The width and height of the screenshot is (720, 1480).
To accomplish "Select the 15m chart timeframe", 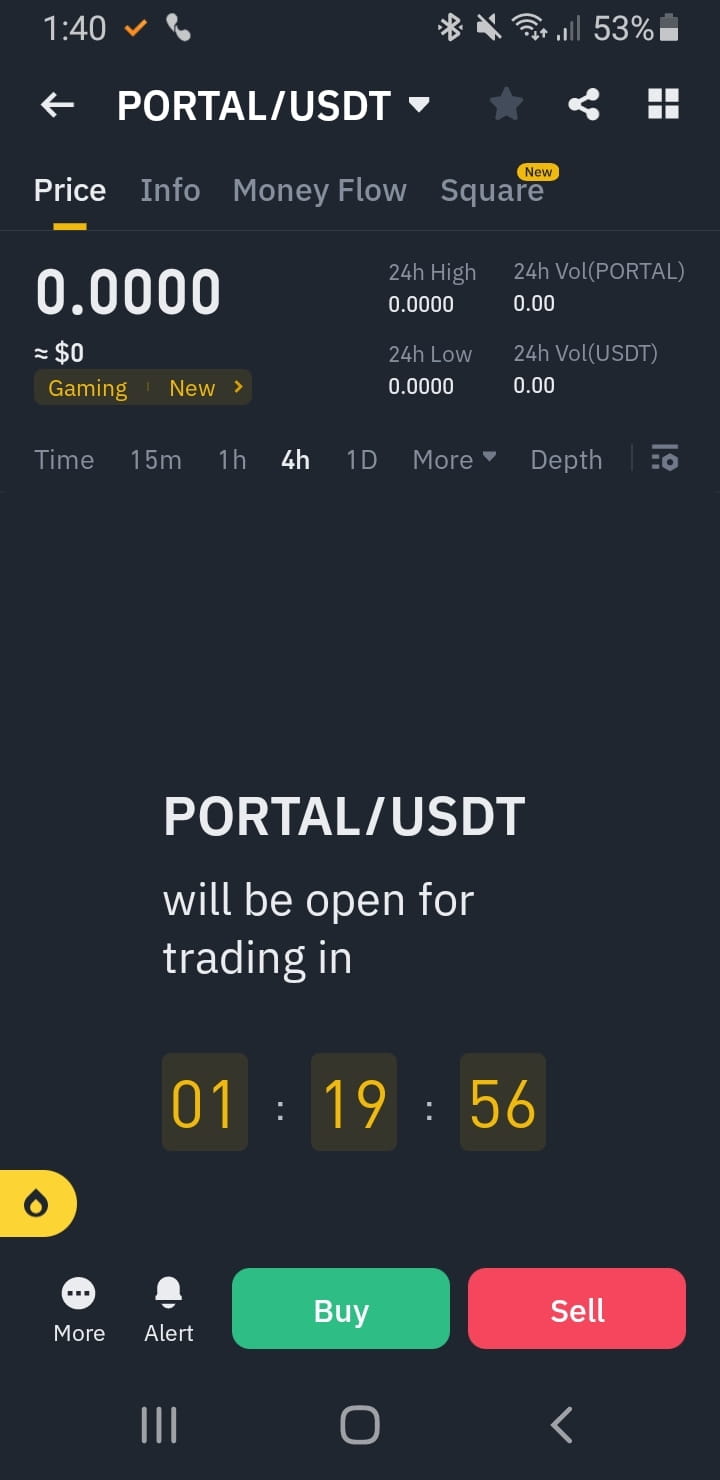I will 155,459.
